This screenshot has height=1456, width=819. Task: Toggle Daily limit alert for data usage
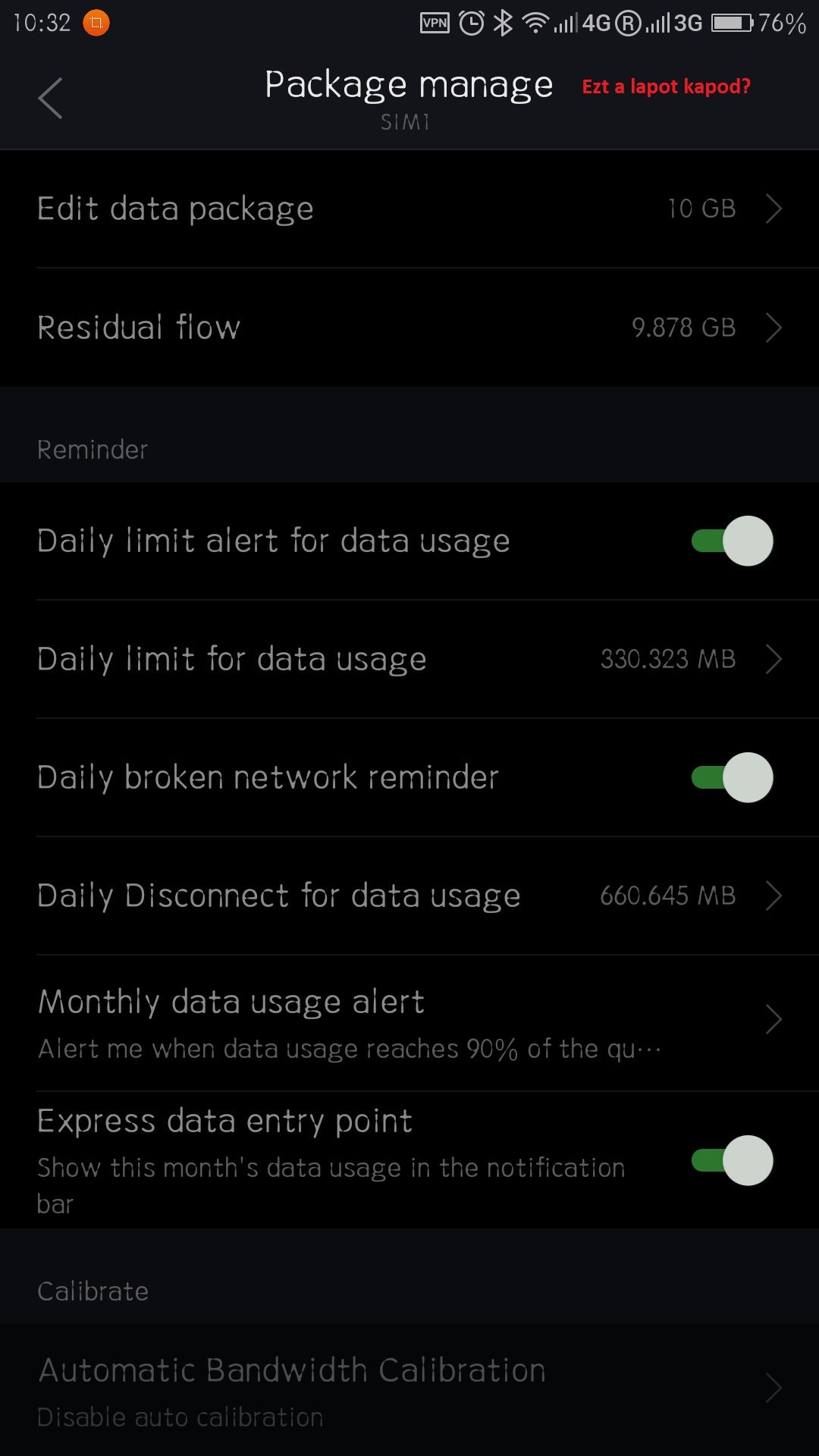click(732, 541)
